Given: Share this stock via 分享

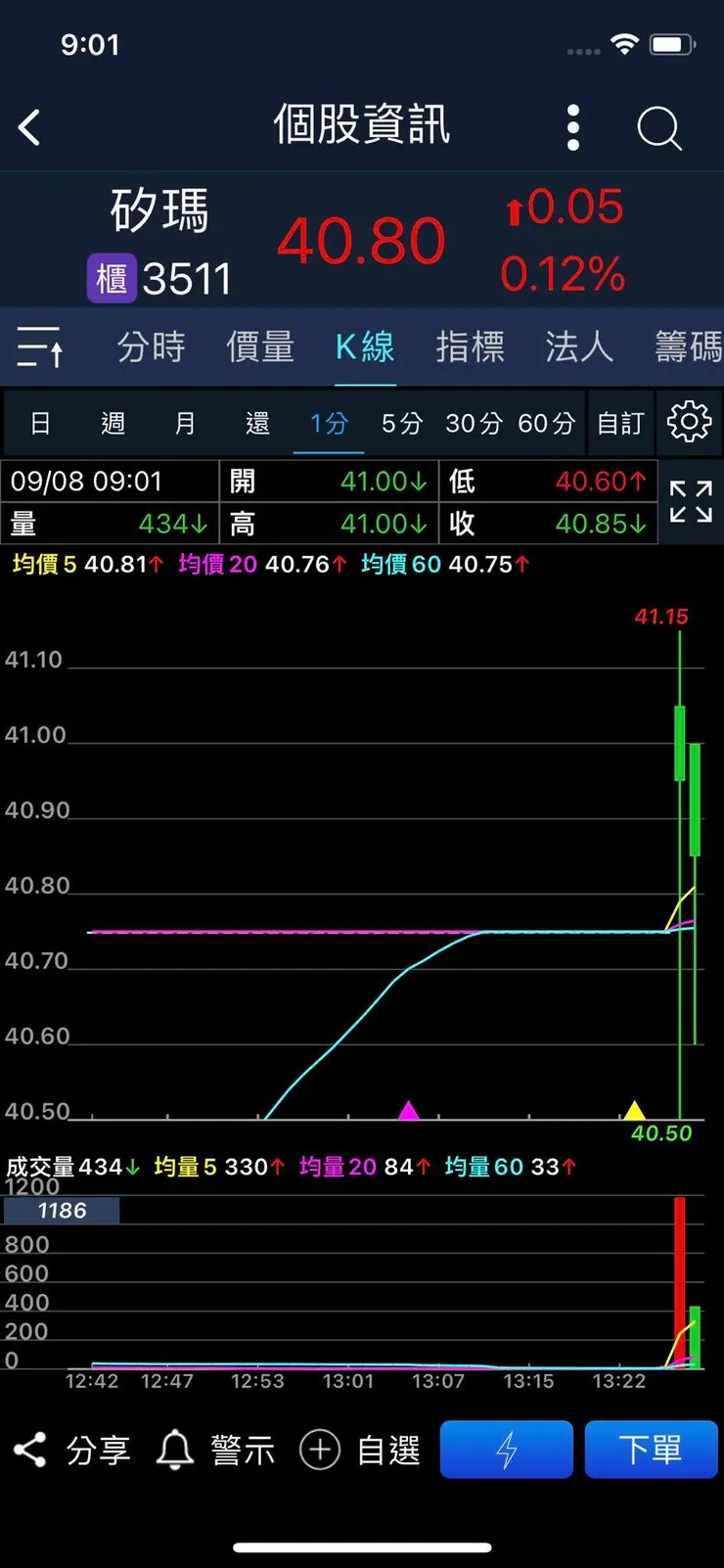Looking at the screenshot, I should click(72, 1450).
